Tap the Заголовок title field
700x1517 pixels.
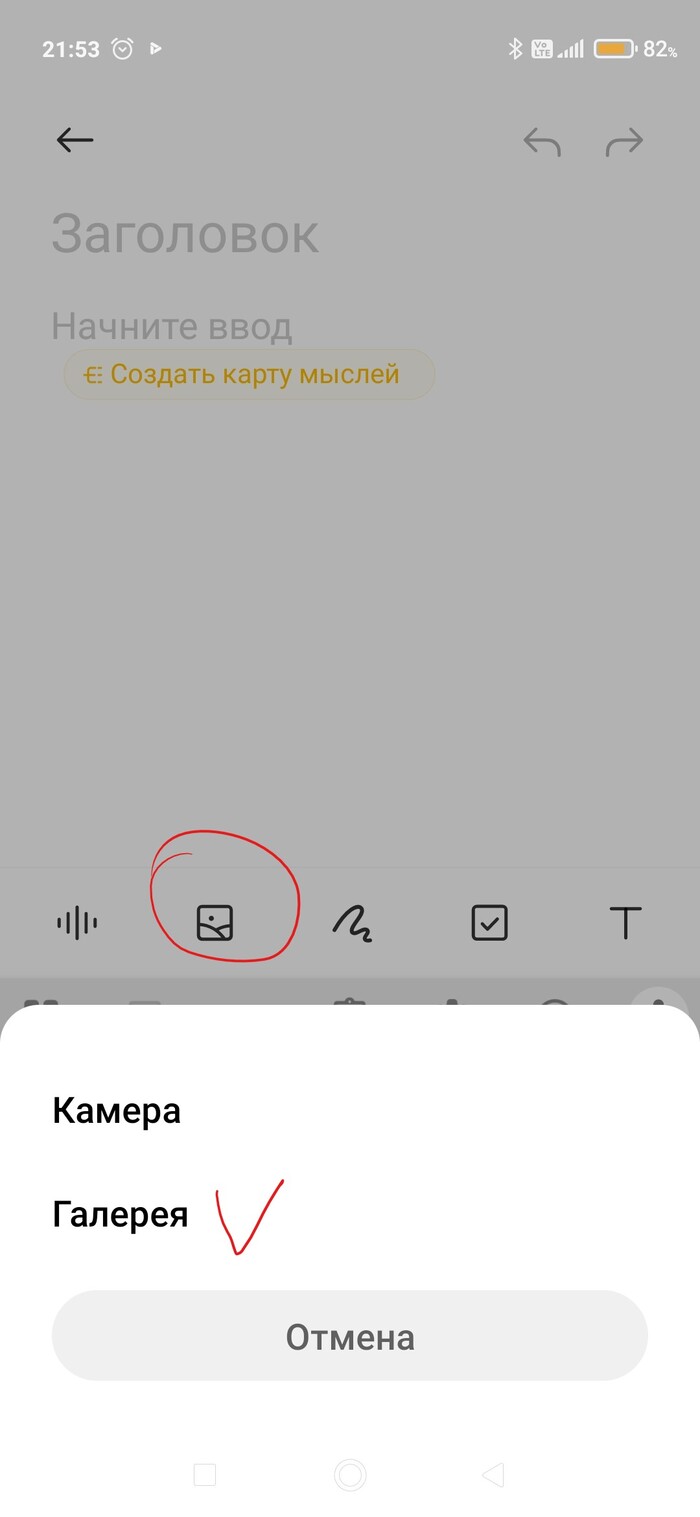click(x=185, y=233)
